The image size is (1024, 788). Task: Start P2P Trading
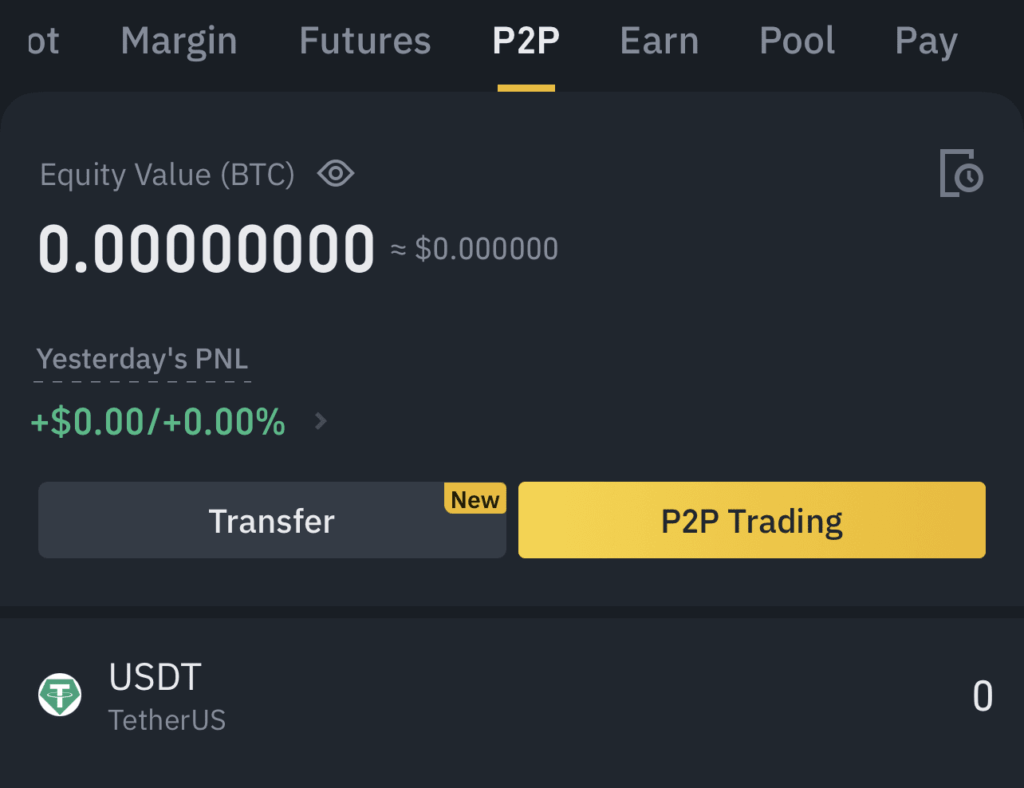tap(751, 521)
